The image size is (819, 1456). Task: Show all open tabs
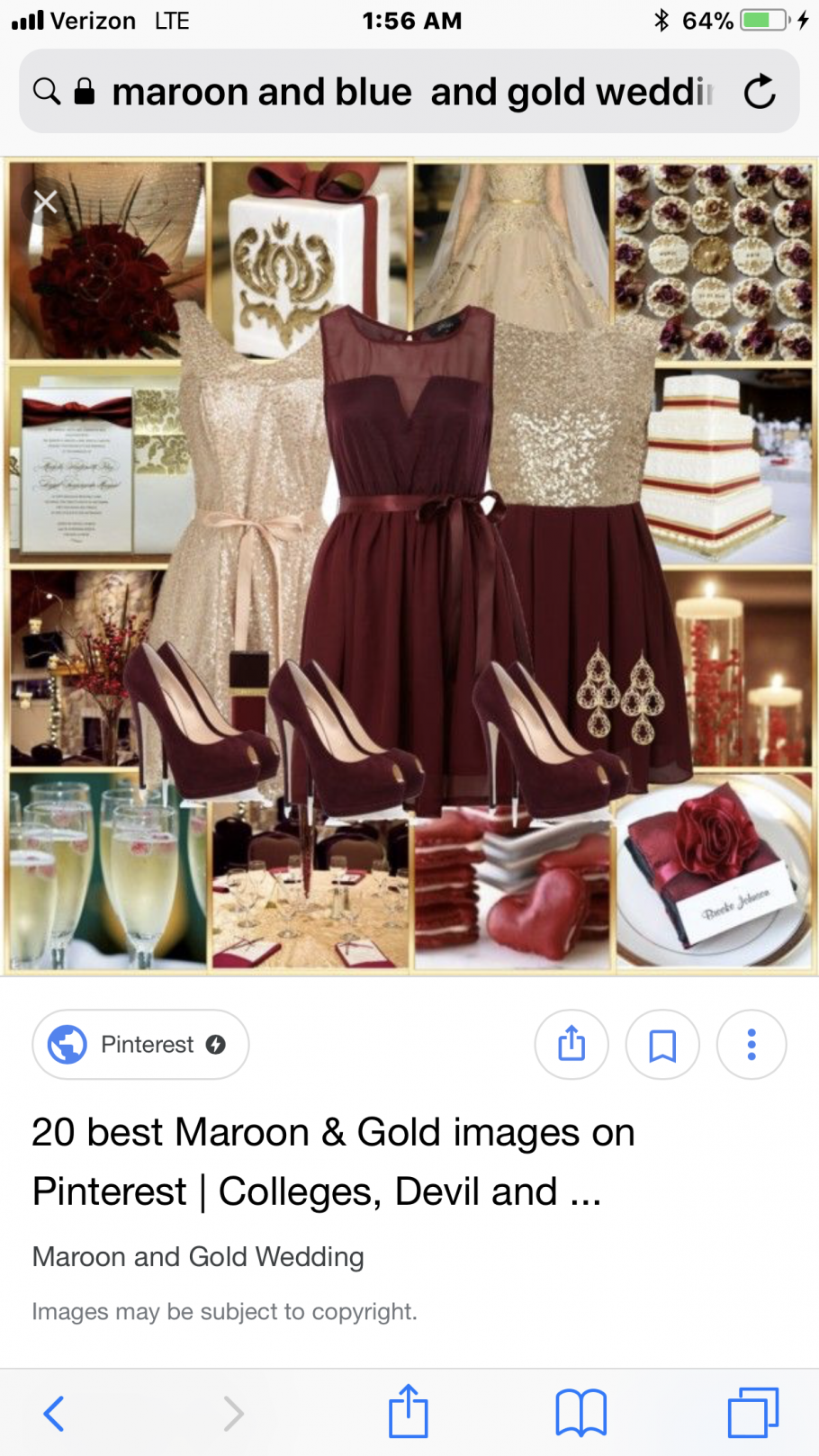(752, 1413)
